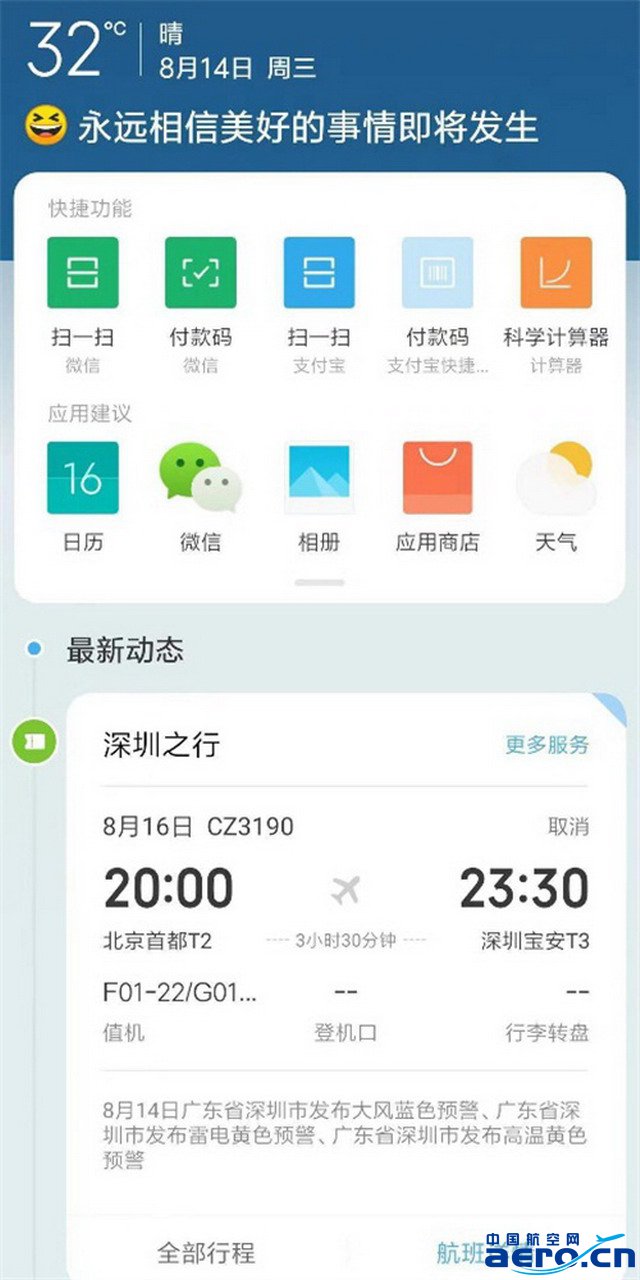Tap 取消 to cancel flight CZ3190 reminder

pos(568,826)
